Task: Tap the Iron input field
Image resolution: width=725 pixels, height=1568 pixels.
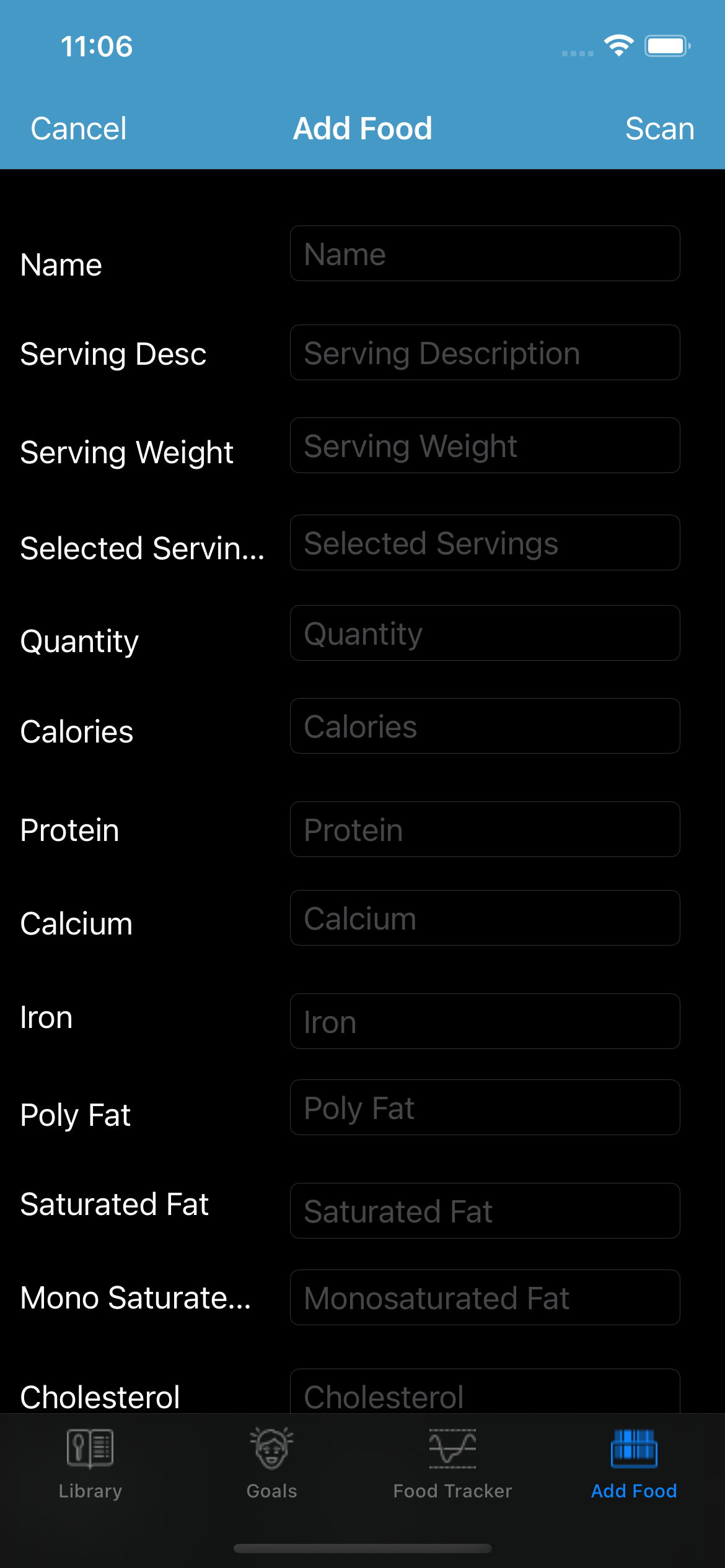Action: 485,1022
